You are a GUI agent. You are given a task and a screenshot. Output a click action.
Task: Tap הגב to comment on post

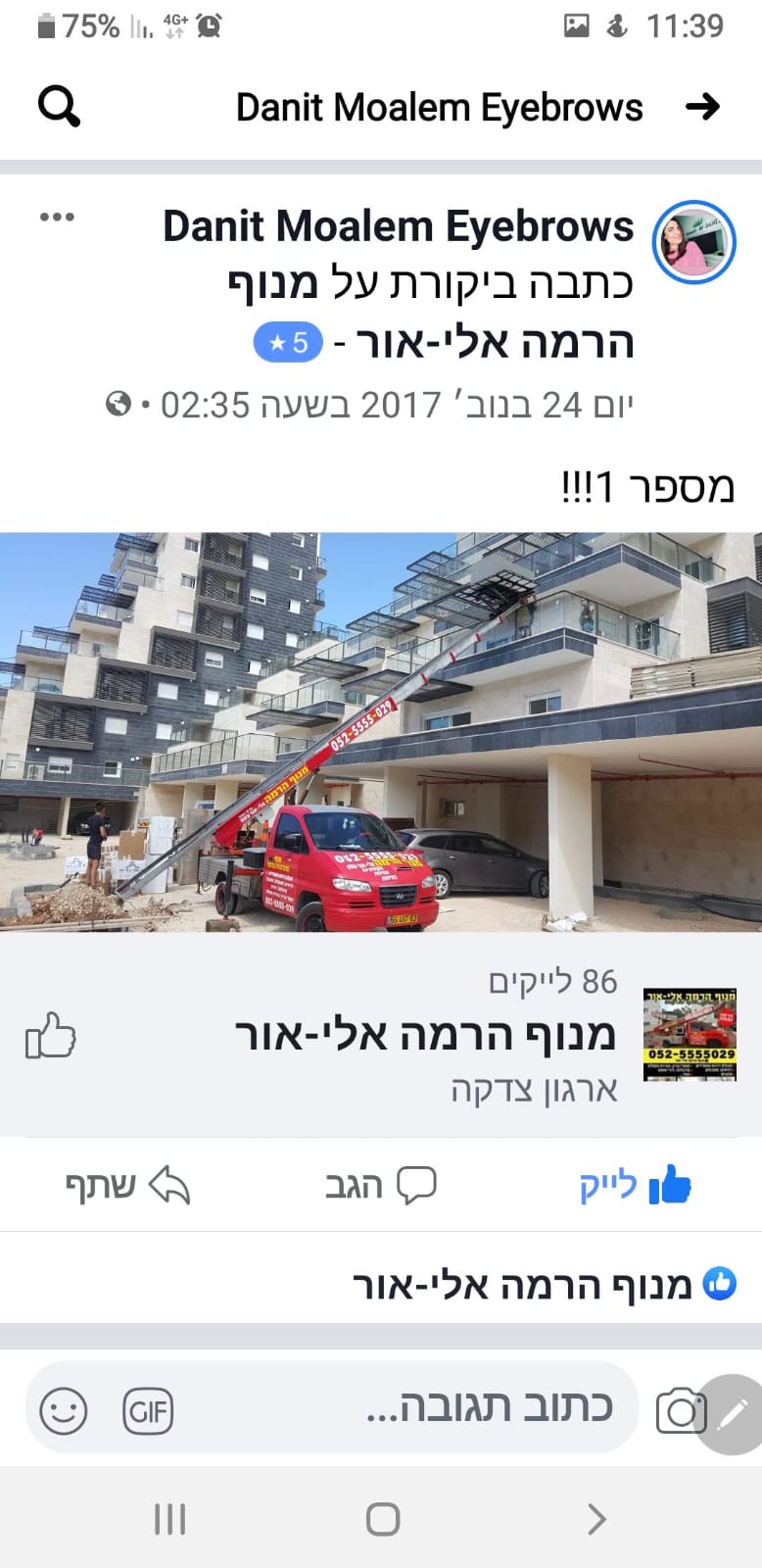pos(380,1186)
